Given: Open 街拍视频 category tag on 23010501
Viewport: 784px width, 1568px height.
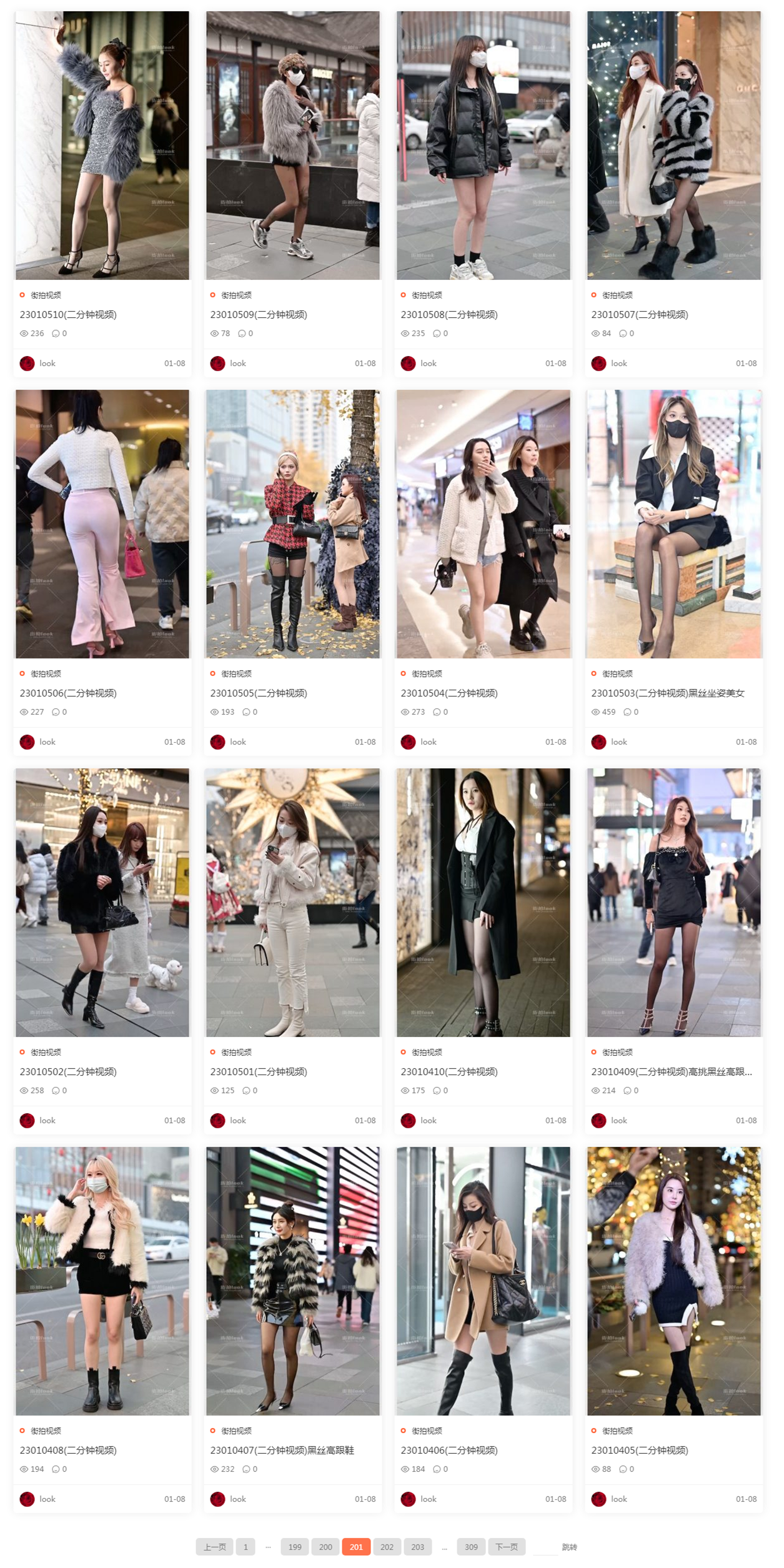Looking at the screenshot, I should coord(236,1052).
